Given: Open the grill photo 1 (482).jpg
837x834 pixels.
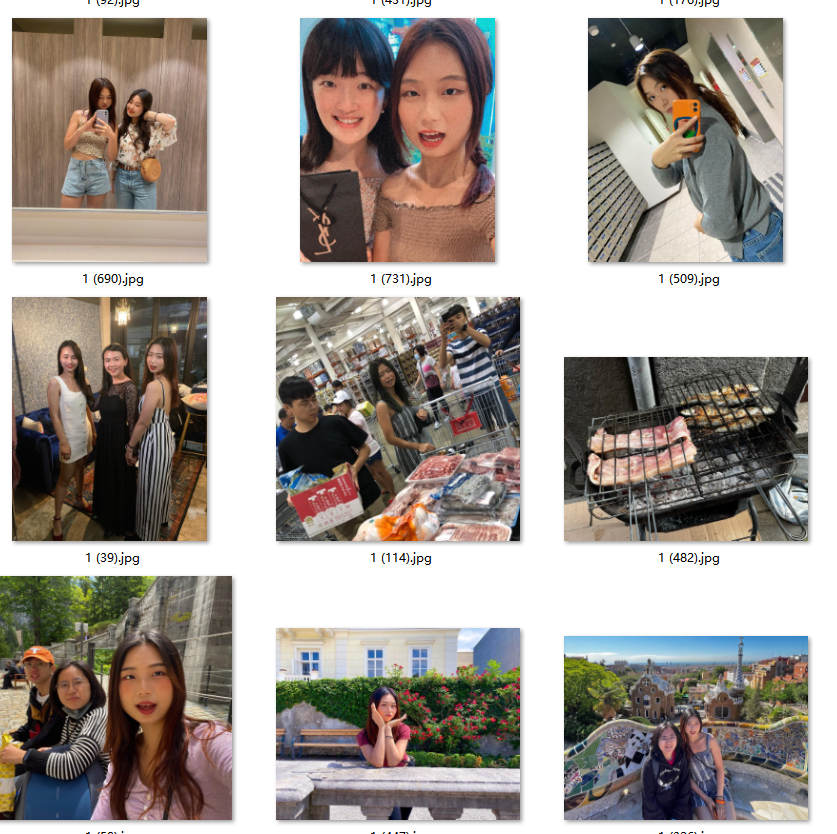Looking at the screenshot, I should tap(685, 449).
